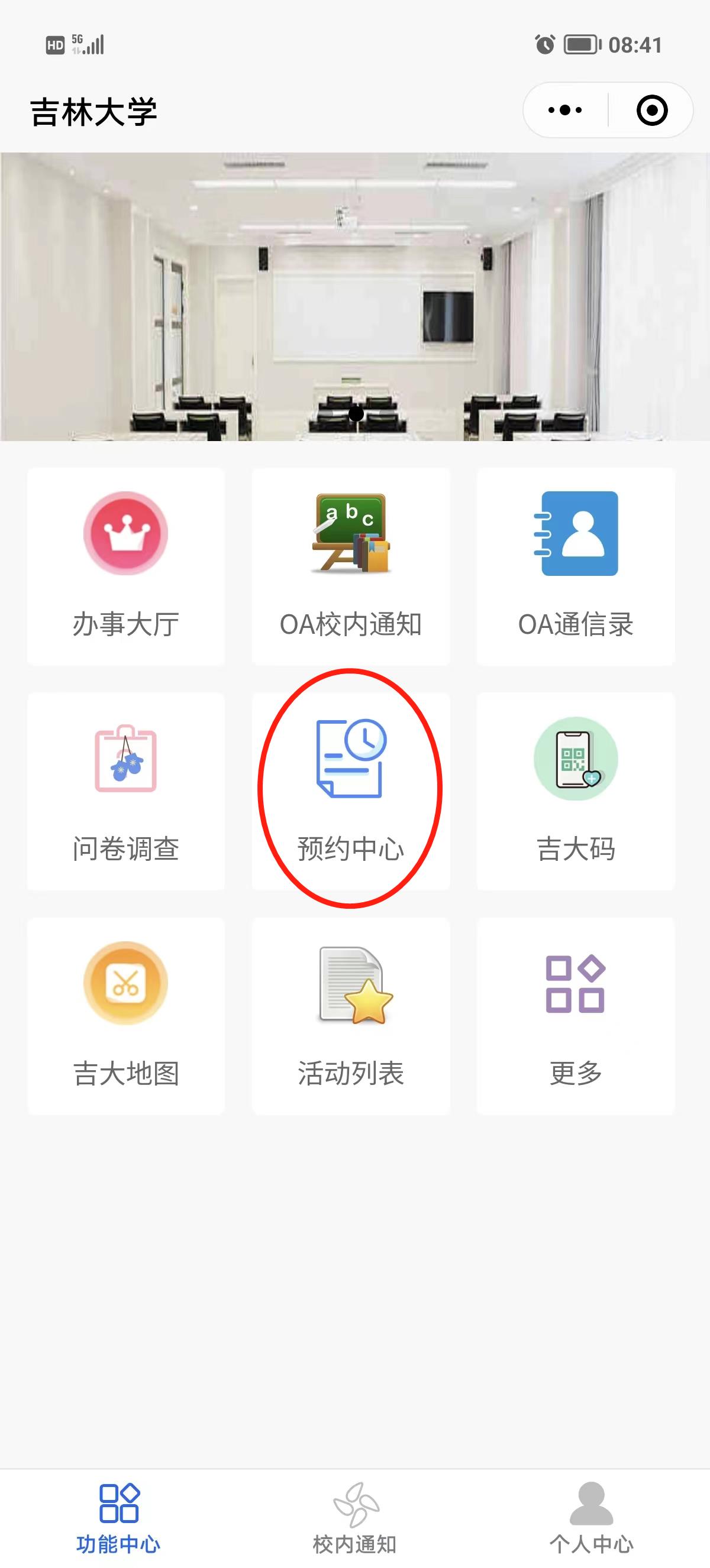Screen dimensions: 710x1568
Task: Switch to the 个人中心 tab
Action: (591, 1518)
